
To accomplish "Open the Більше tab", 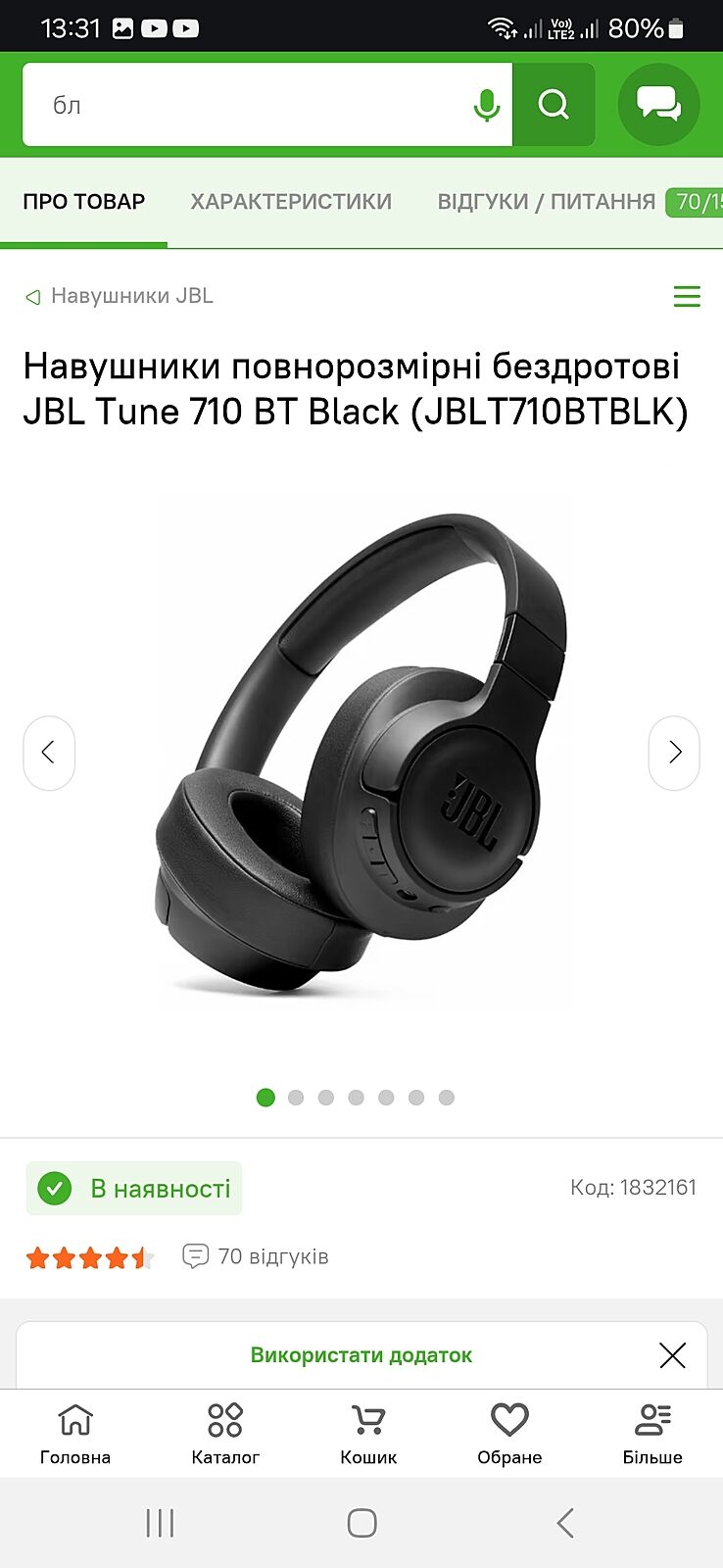I will [652, 1433].
